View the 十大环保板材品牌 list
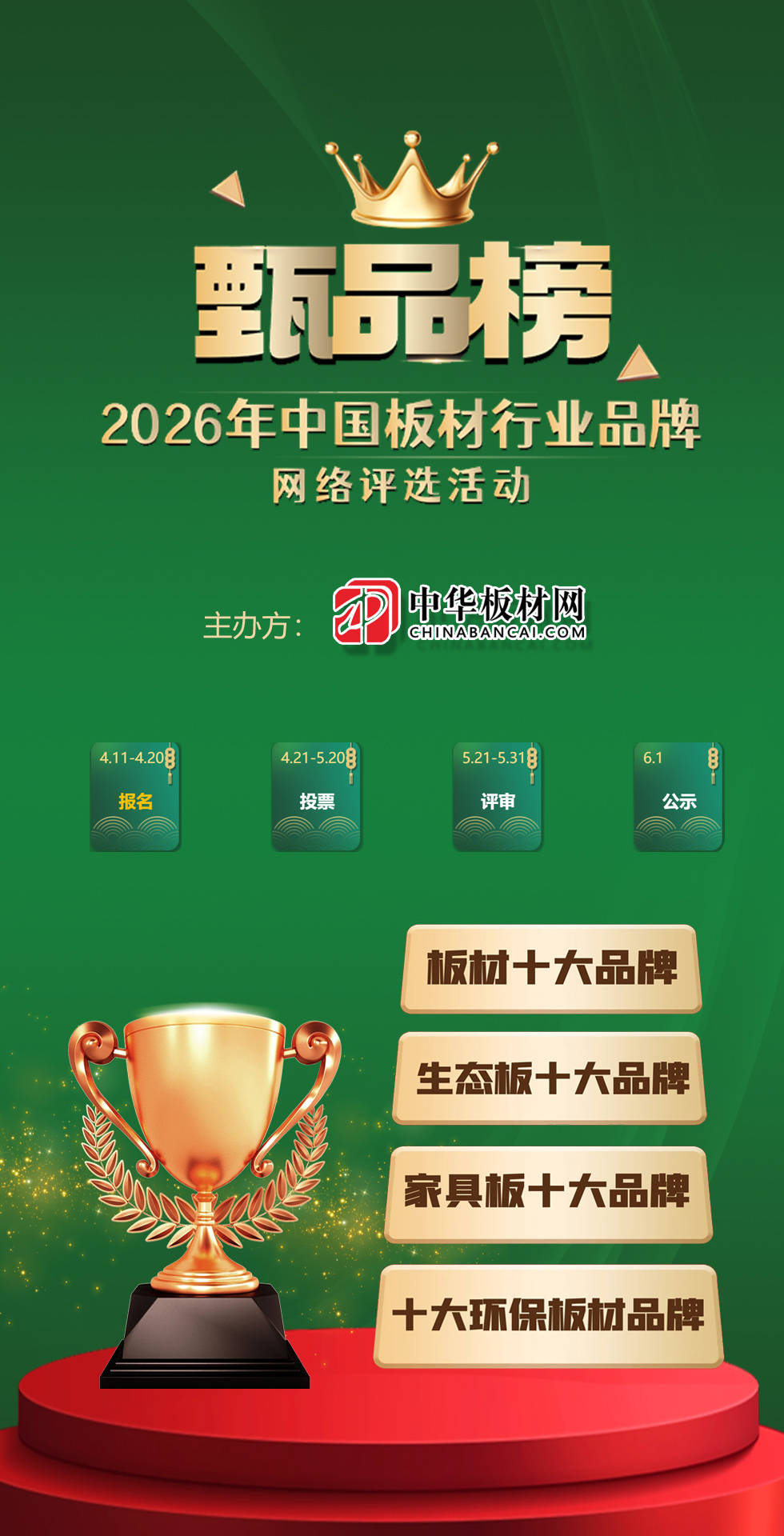 [549, 1315]
